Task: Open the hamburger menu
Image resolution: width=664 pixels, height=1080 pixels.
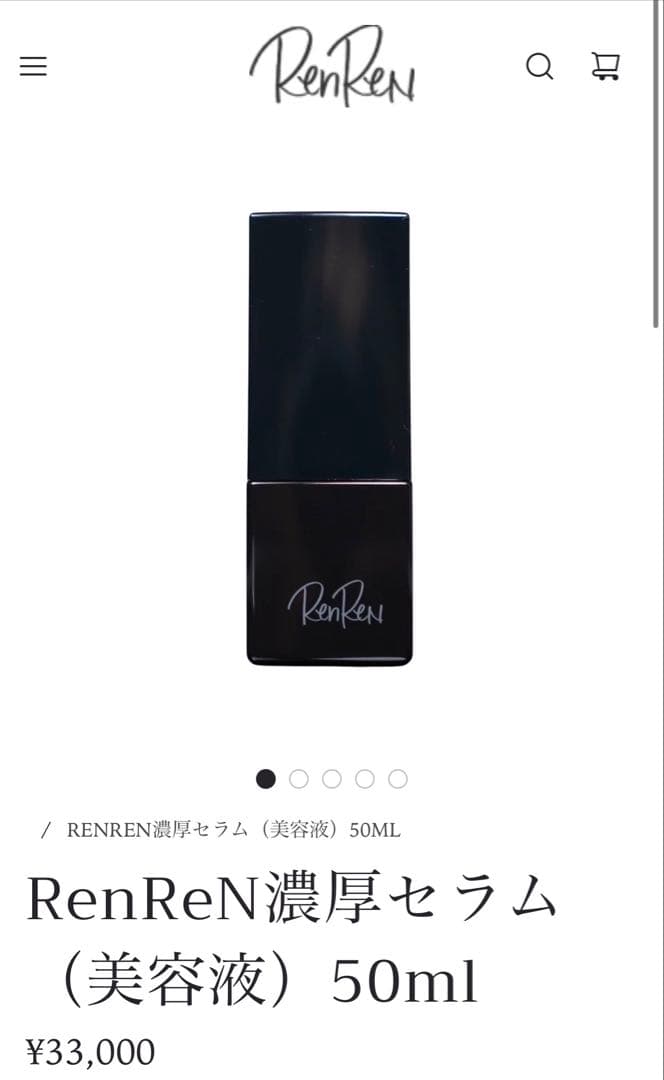Action: pos(33,67)
